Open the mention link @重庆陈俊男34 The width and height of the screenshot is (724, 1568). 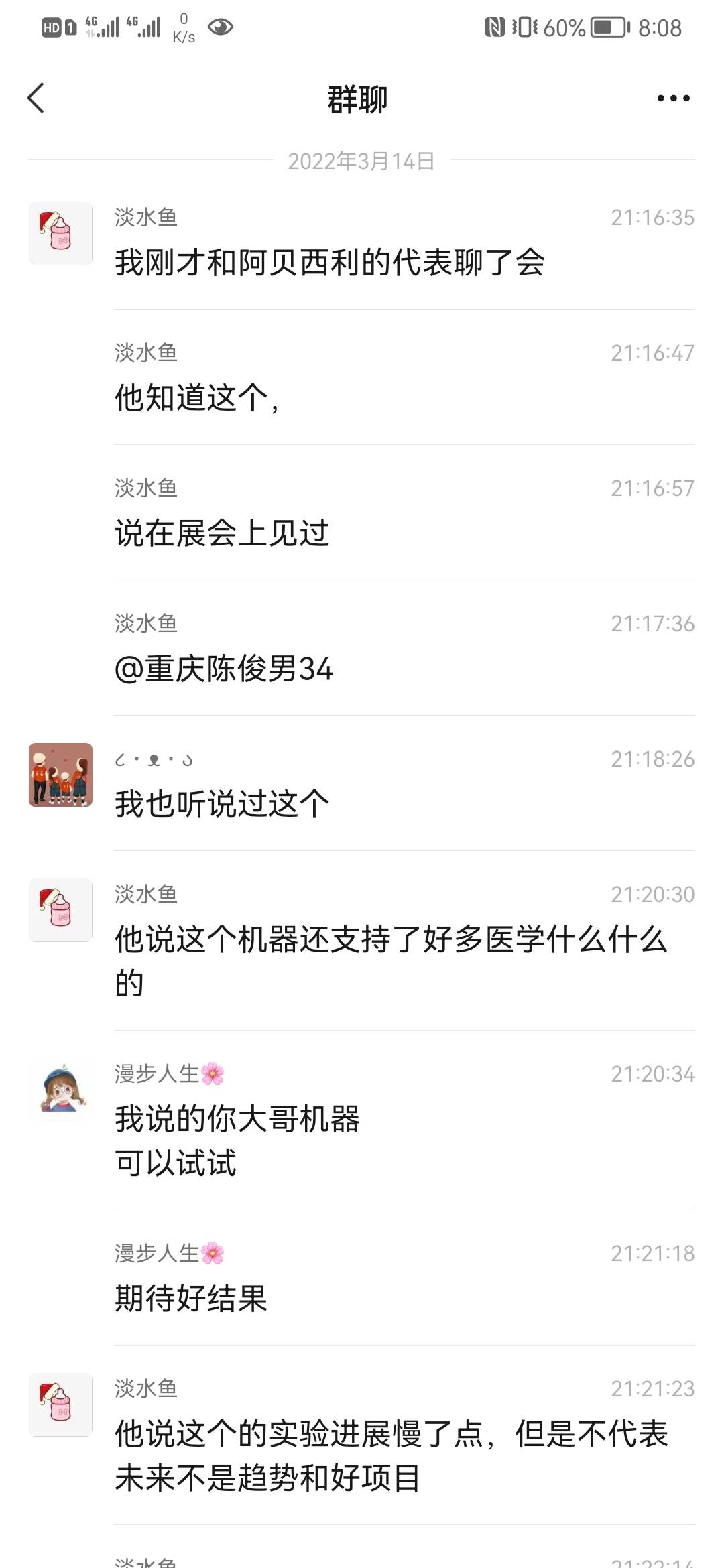[225, 669]
